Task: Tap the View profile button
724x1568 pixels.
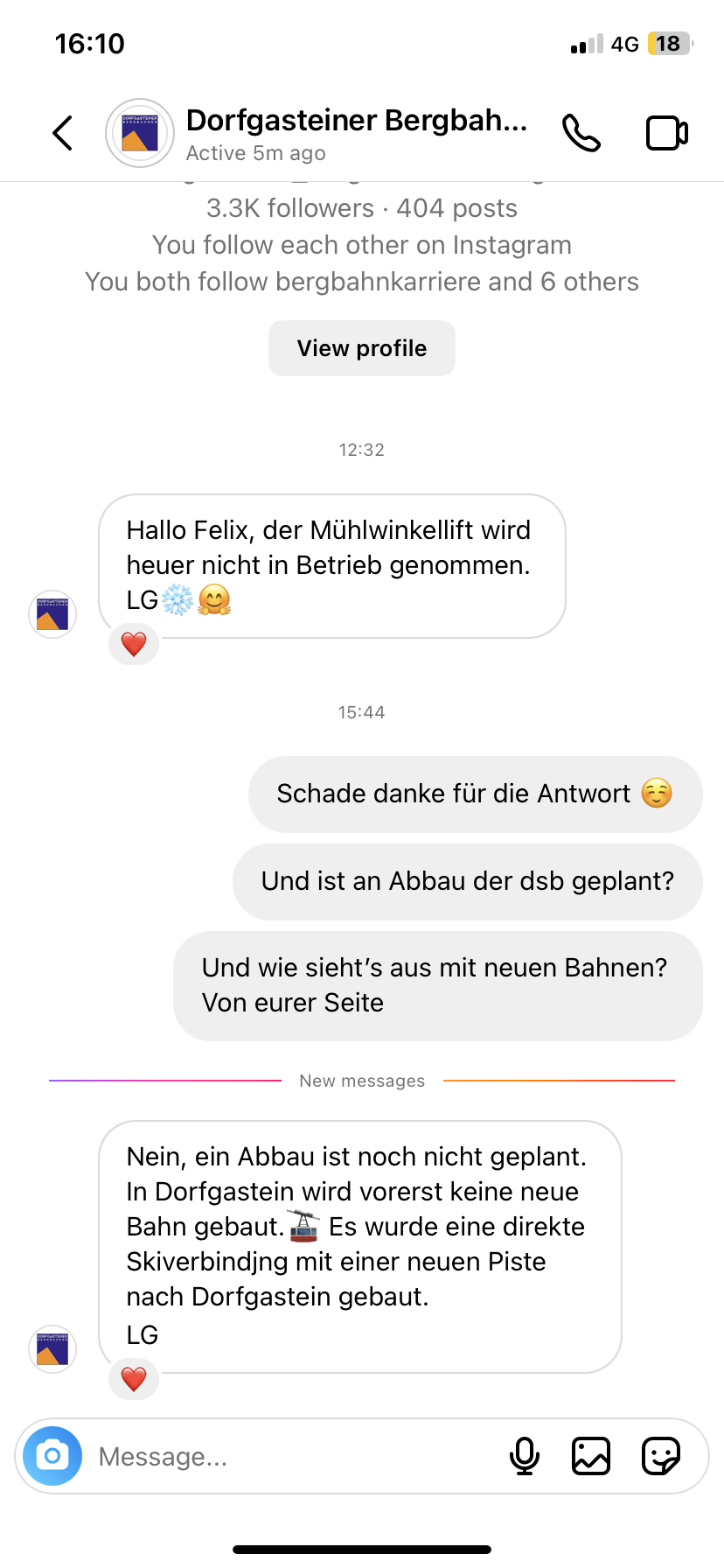Action: click(x=361, y=348)
